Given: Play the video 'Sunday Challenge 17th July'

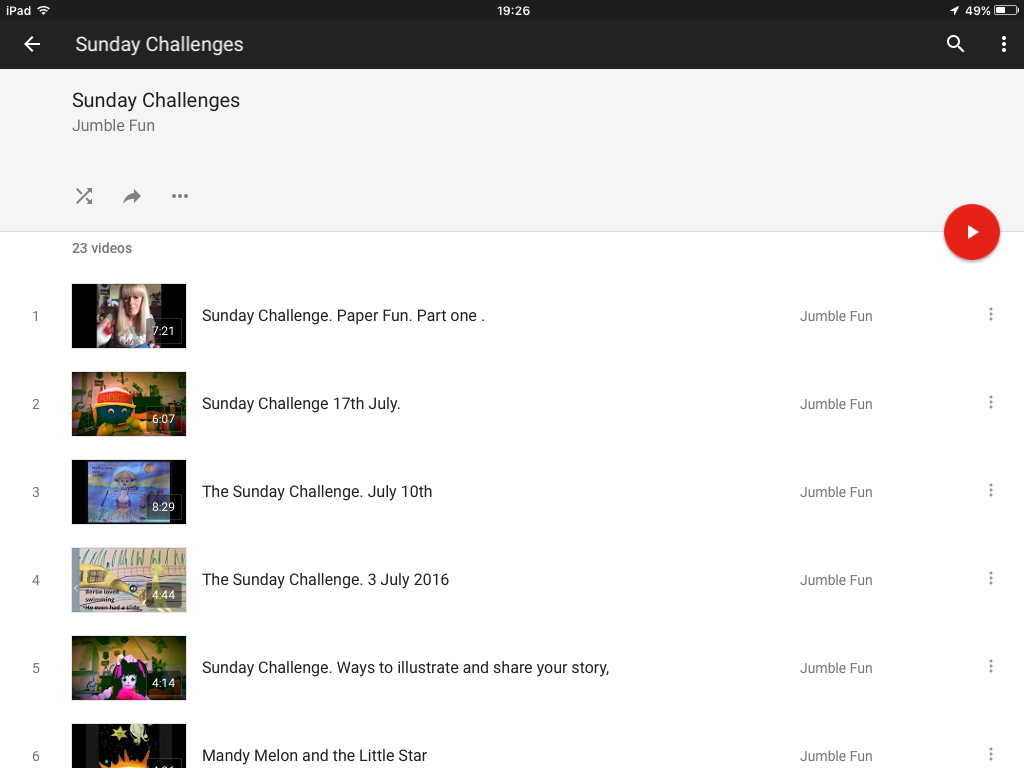Looking at the screenshot, I should coord(301,404).
